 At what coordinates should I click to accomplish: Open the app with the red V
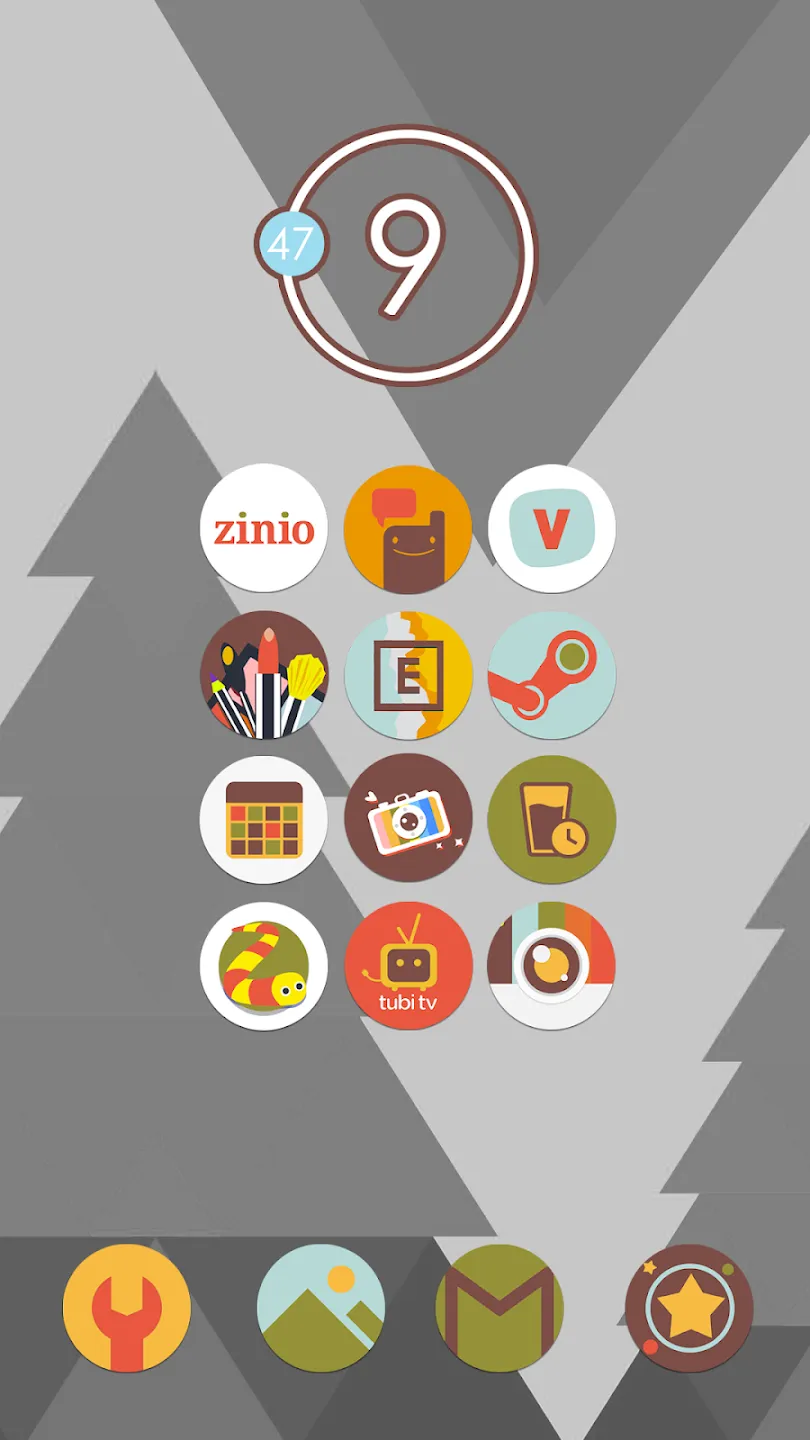pos(552,528)
